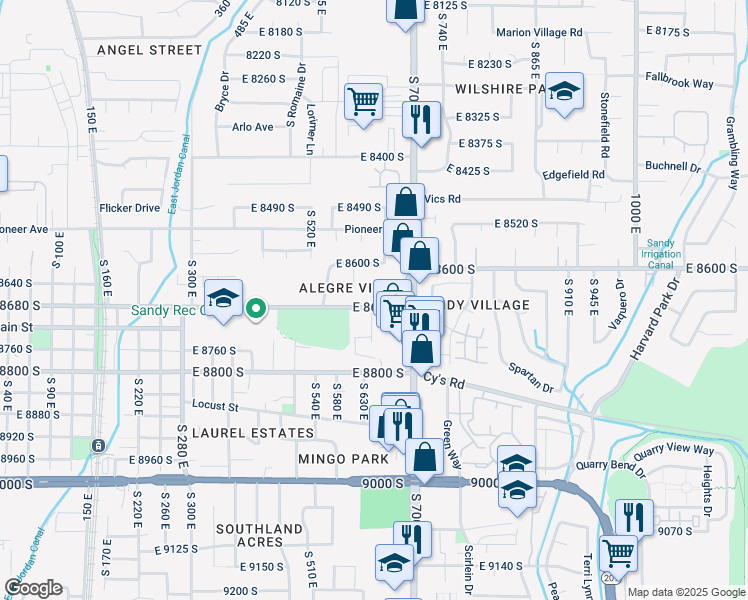Open the transit station icon near E 8960 S
This screenshot has width=748, height=600.
pos(98,446)
